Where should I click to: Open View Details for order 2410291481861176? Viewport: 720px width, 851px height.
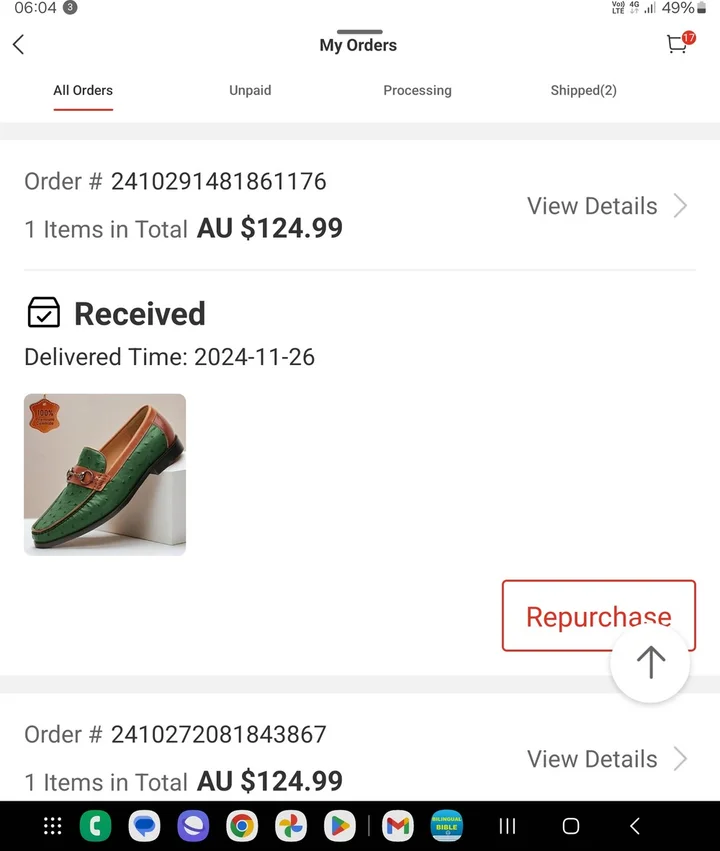(x=591, y=206)
